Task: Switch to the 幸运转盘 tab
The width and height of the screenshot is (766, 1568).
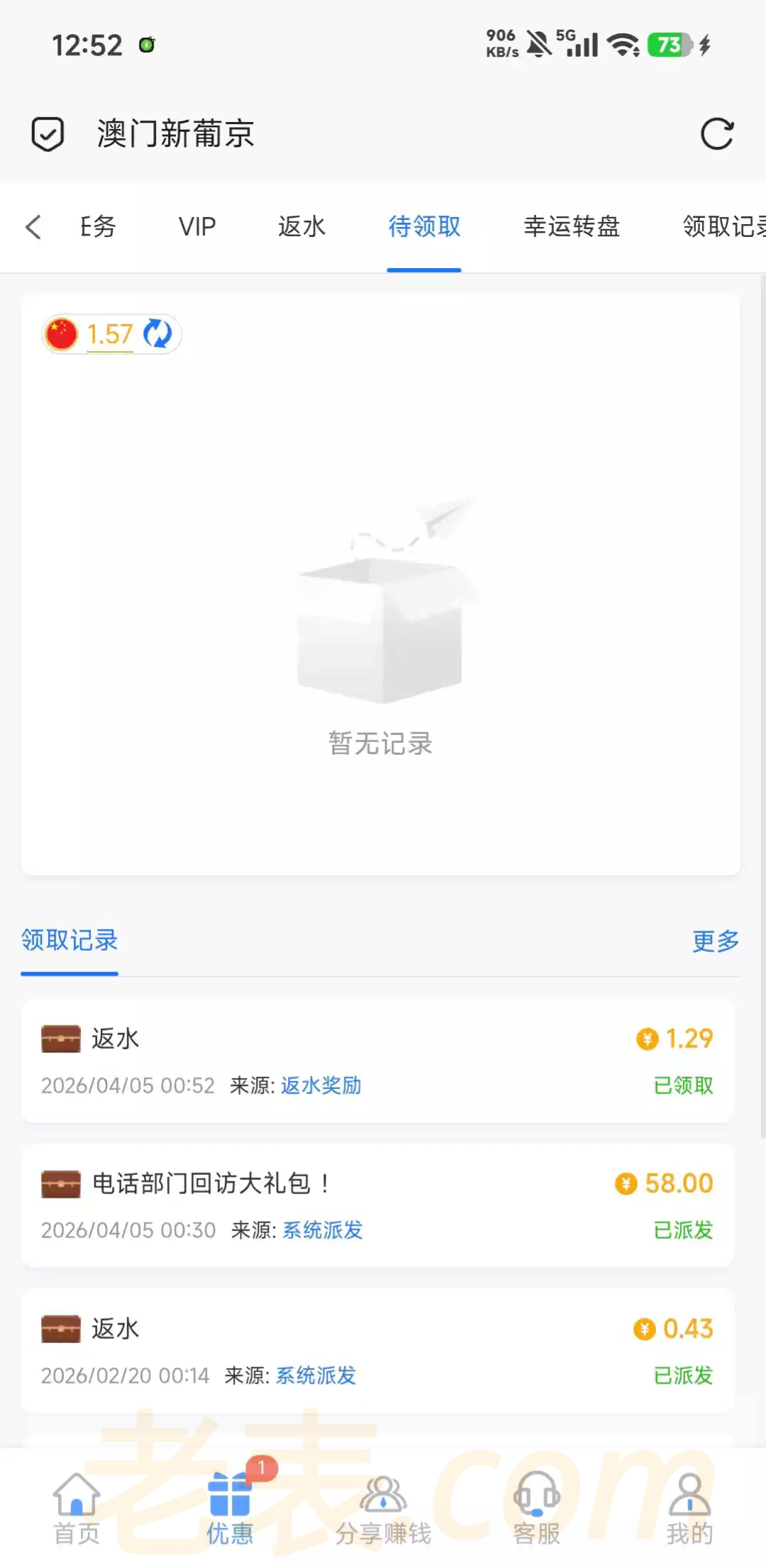Action: [572, 227]
